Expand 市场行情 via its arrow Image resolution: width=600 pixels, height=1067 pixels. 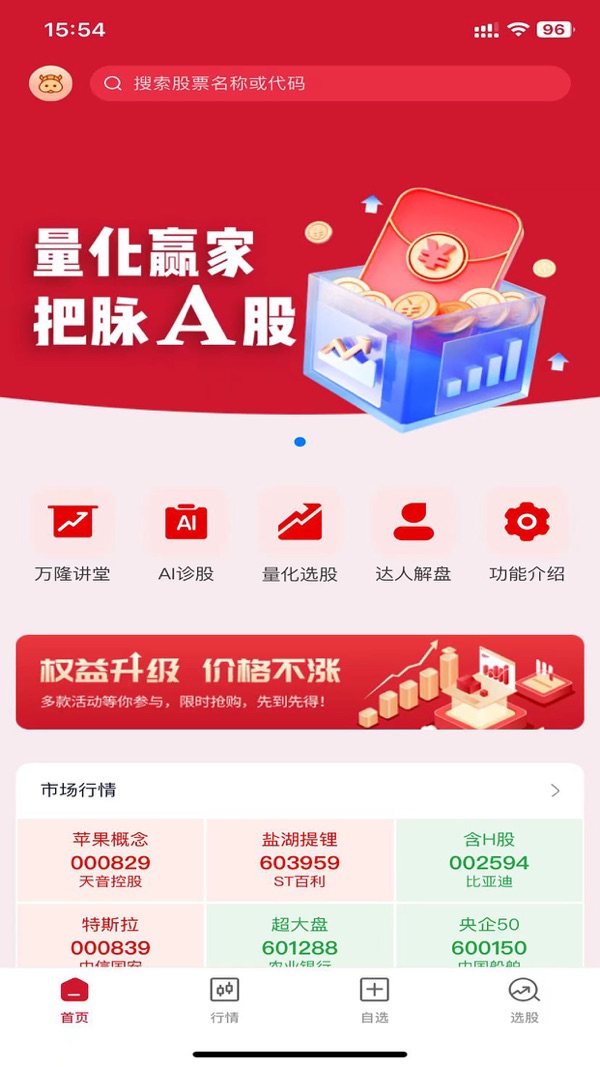click(556, 790)
